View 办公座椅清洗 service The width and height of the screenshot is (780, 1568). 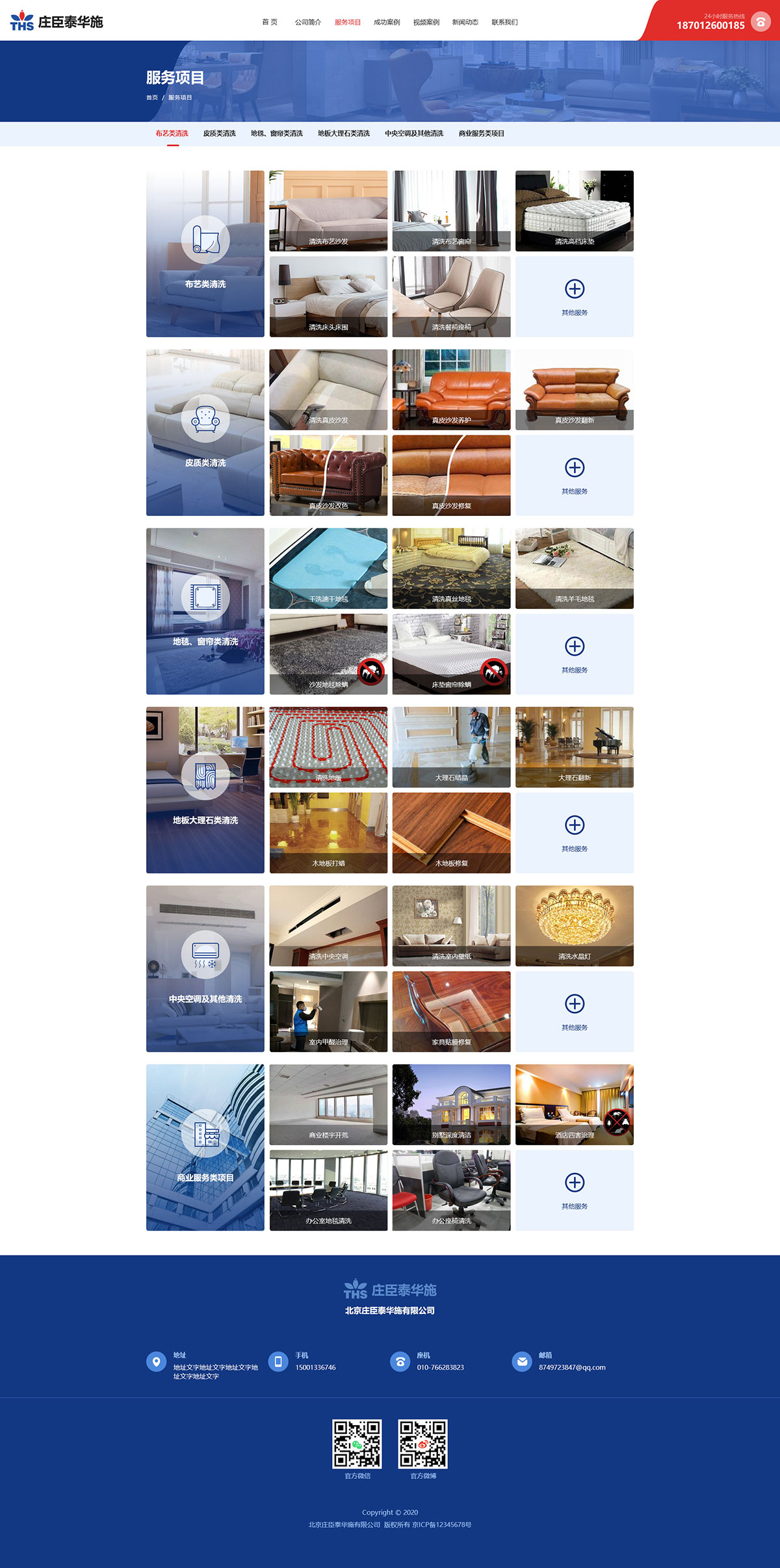click(x=452, y=1190)
